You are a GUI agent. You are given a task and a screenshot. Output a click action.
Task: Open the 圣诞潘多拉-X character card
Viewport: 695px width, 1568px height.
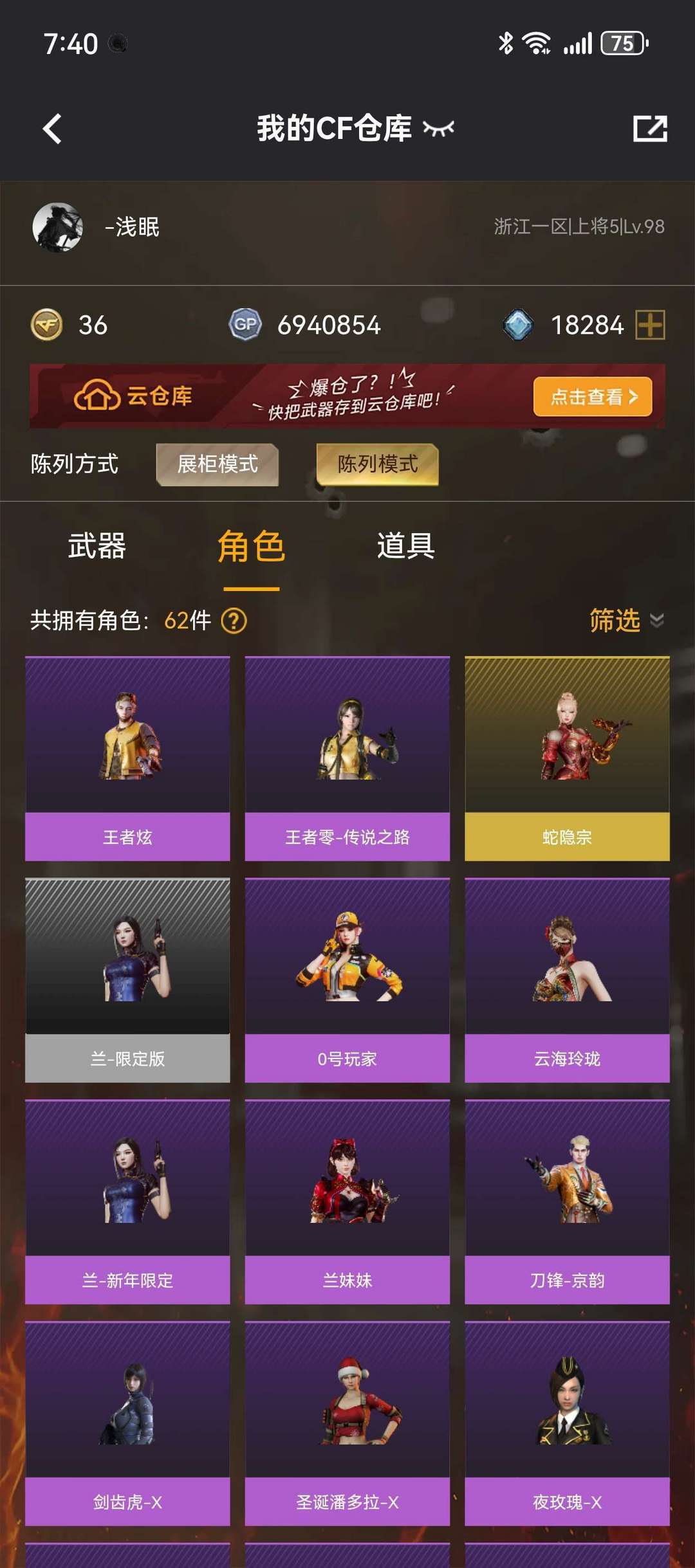347,1424
